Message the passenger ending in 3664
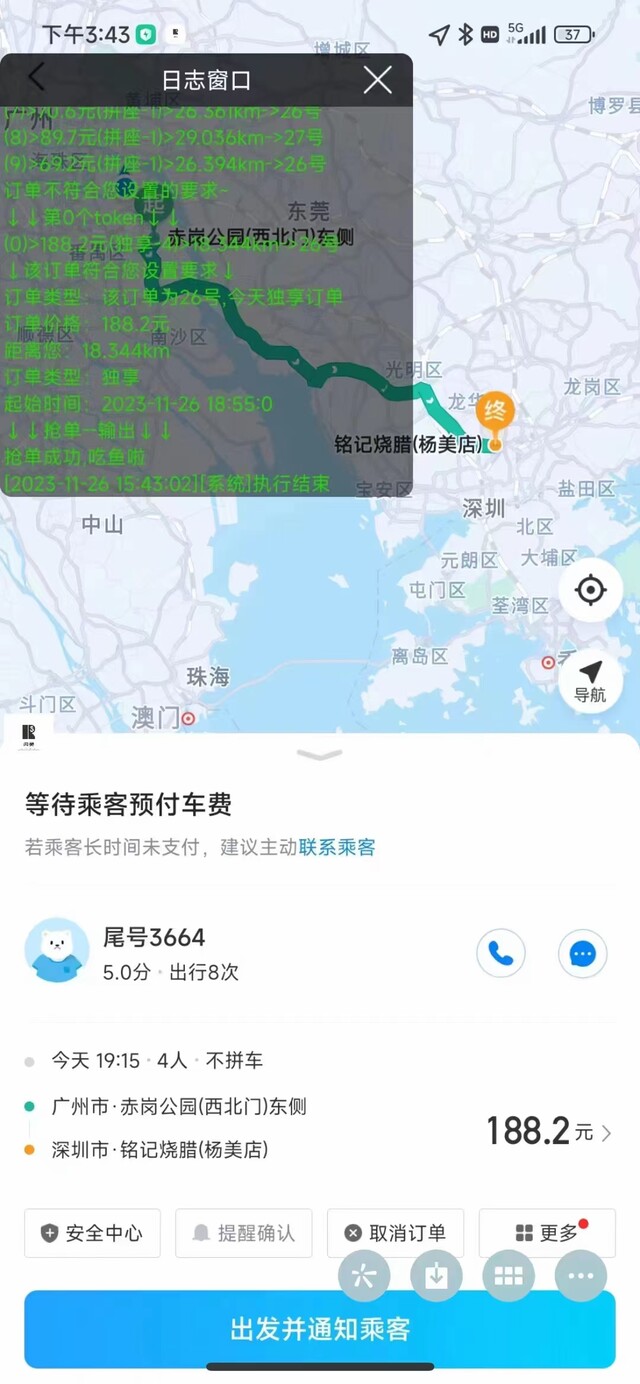The height and width of the screenshot is (1384, 640). pyautogui.click(x=583, y=954)
